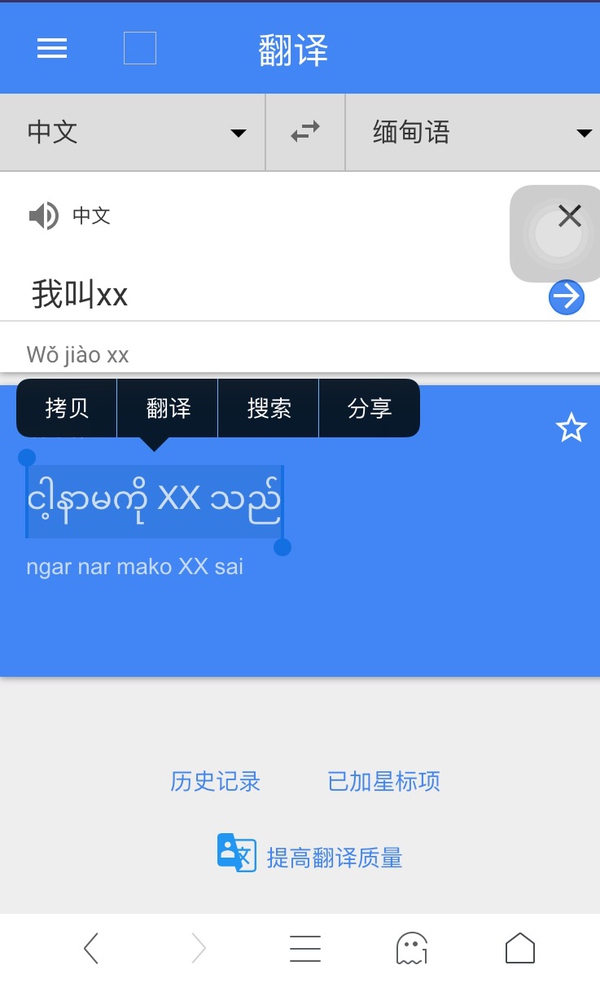Open the target language dropdown 缅甸语
The image size is (600, 983).
point(472,132)
